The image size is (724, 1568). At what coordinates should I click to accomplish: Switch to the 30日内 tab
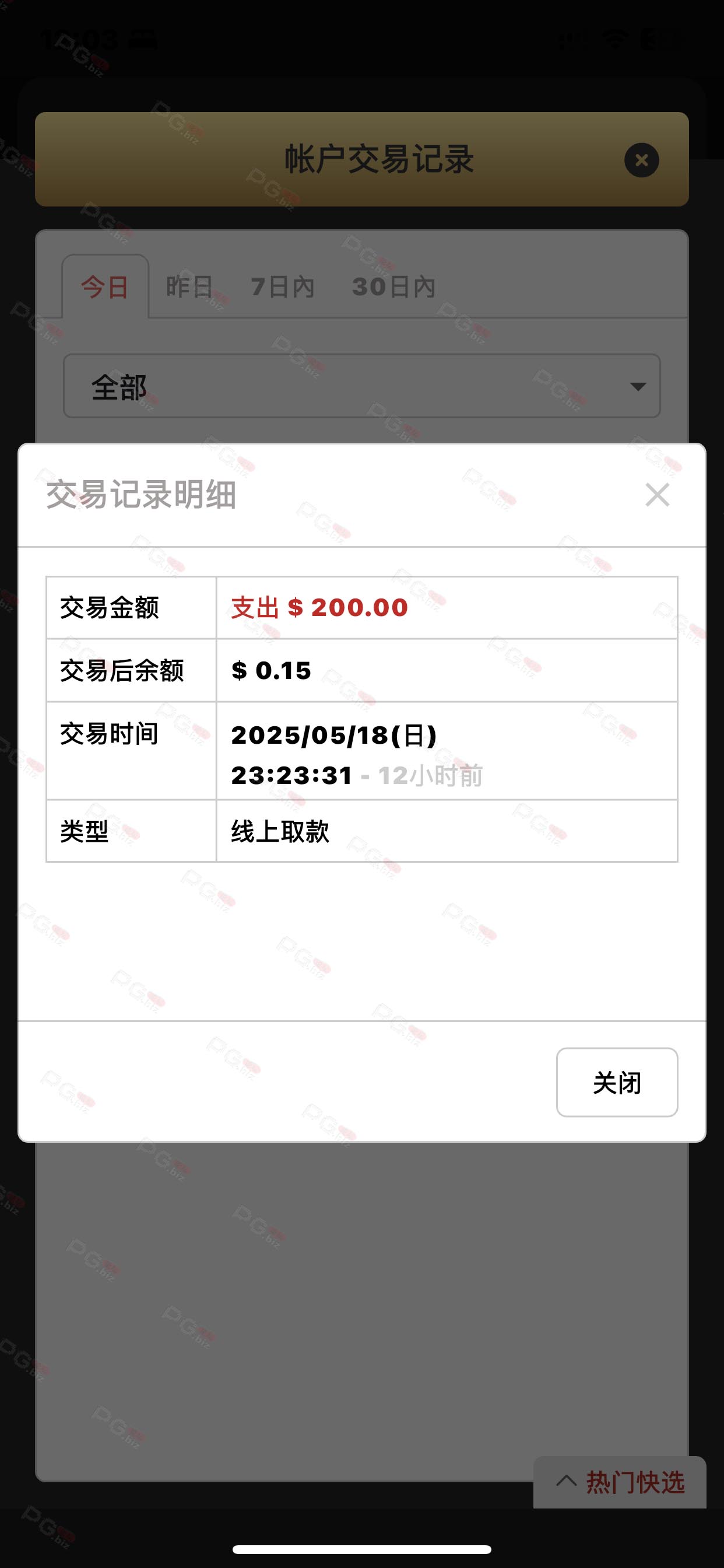click(x=394, y=286)
